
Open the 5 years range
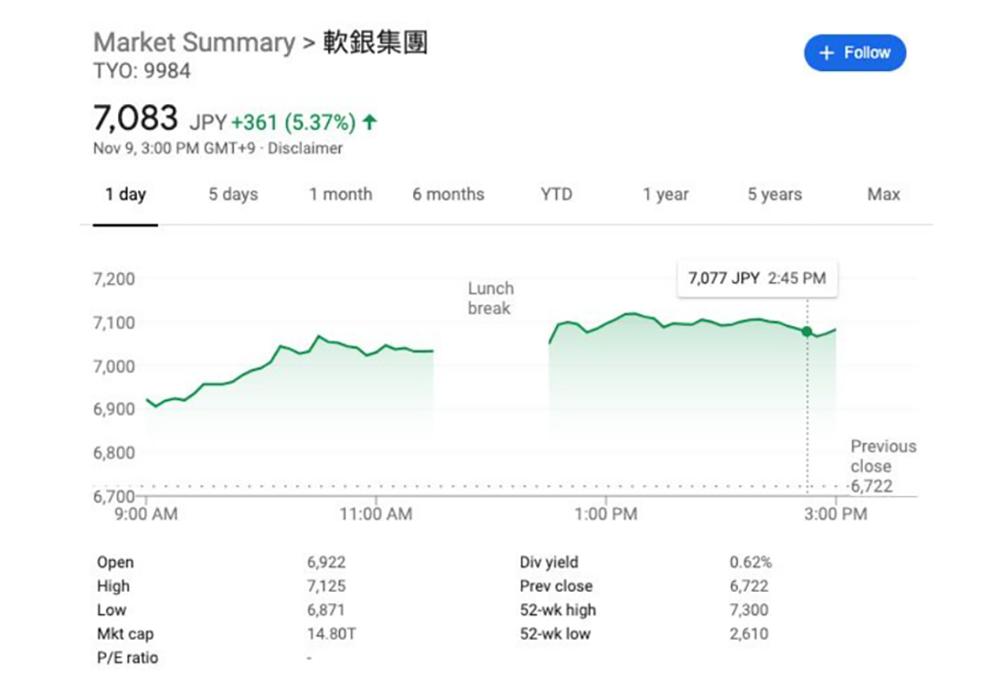(x=775, y=195)
